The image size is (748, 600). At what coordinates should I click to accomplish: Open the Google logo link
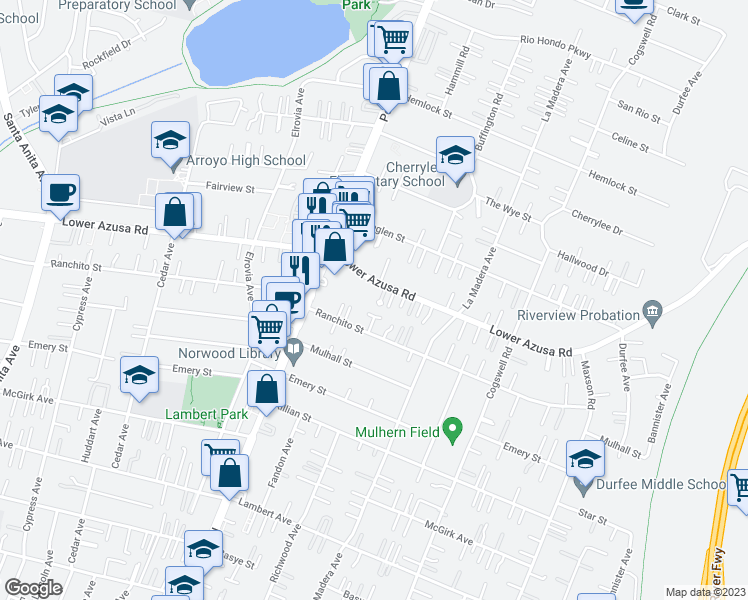click(x=34, y=588)
